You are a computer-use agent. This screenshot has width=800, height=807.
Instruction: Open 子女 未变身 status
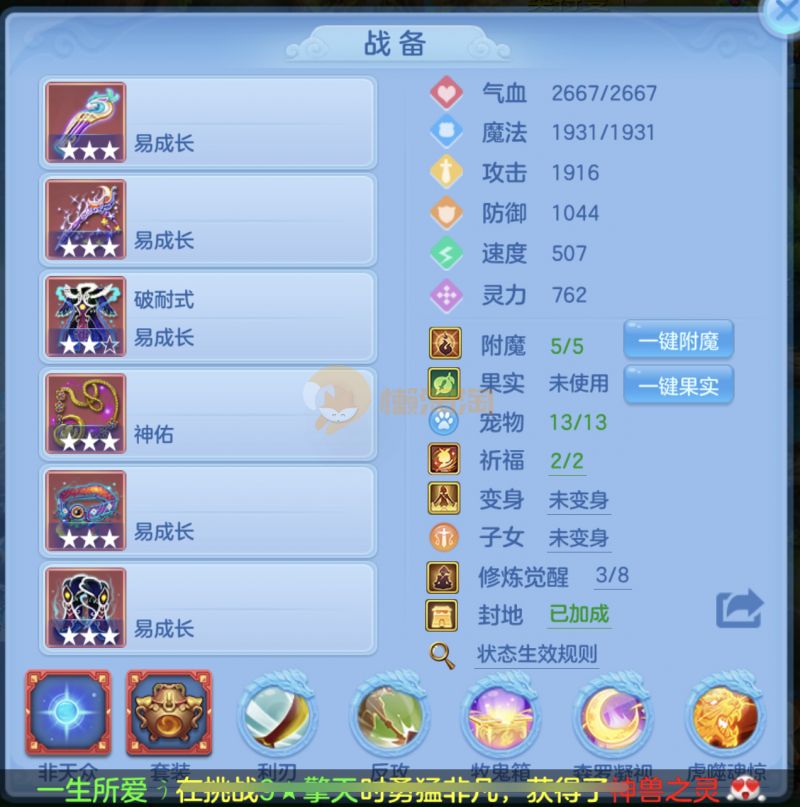(578, 538)
